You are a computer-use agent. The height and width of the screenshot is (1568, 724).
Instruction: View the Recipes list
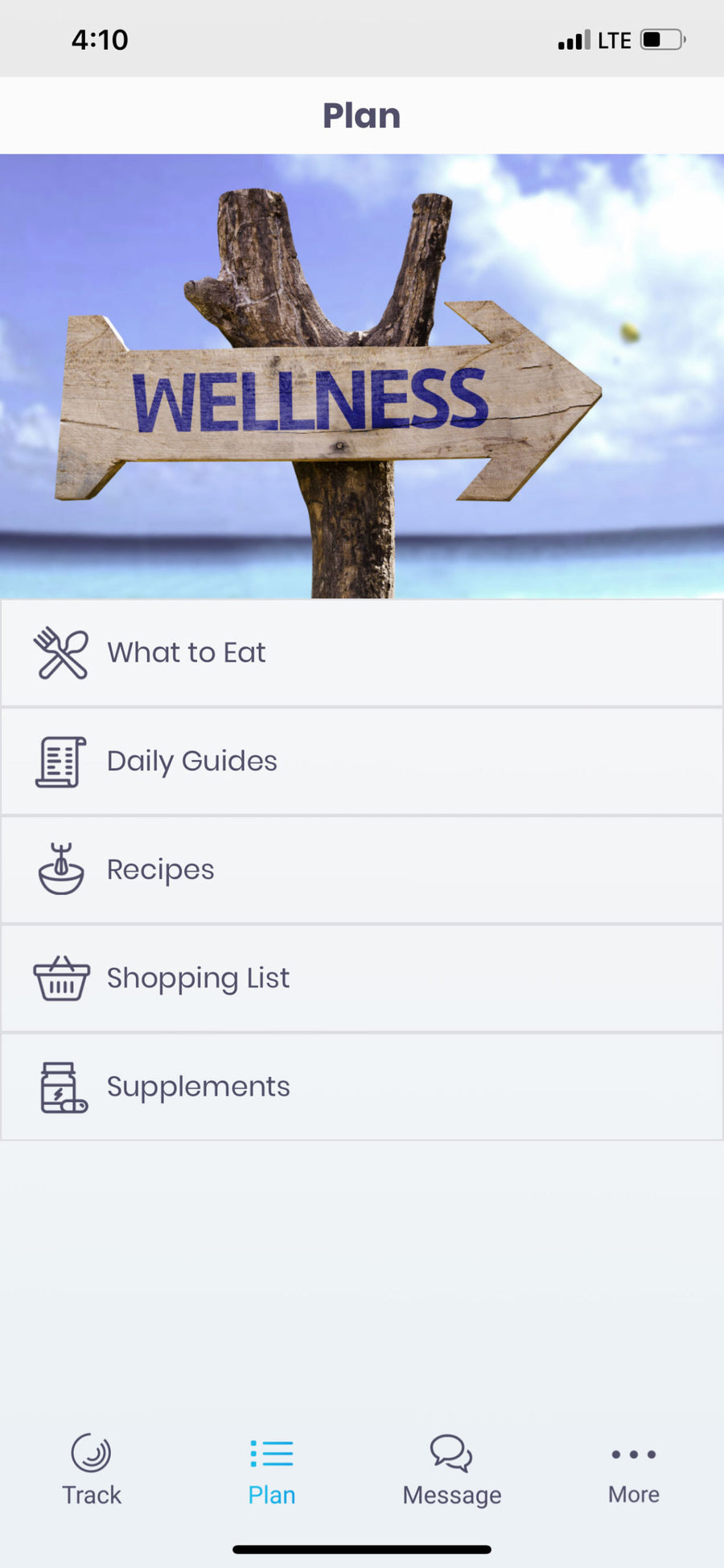click(x=362, y=870)
